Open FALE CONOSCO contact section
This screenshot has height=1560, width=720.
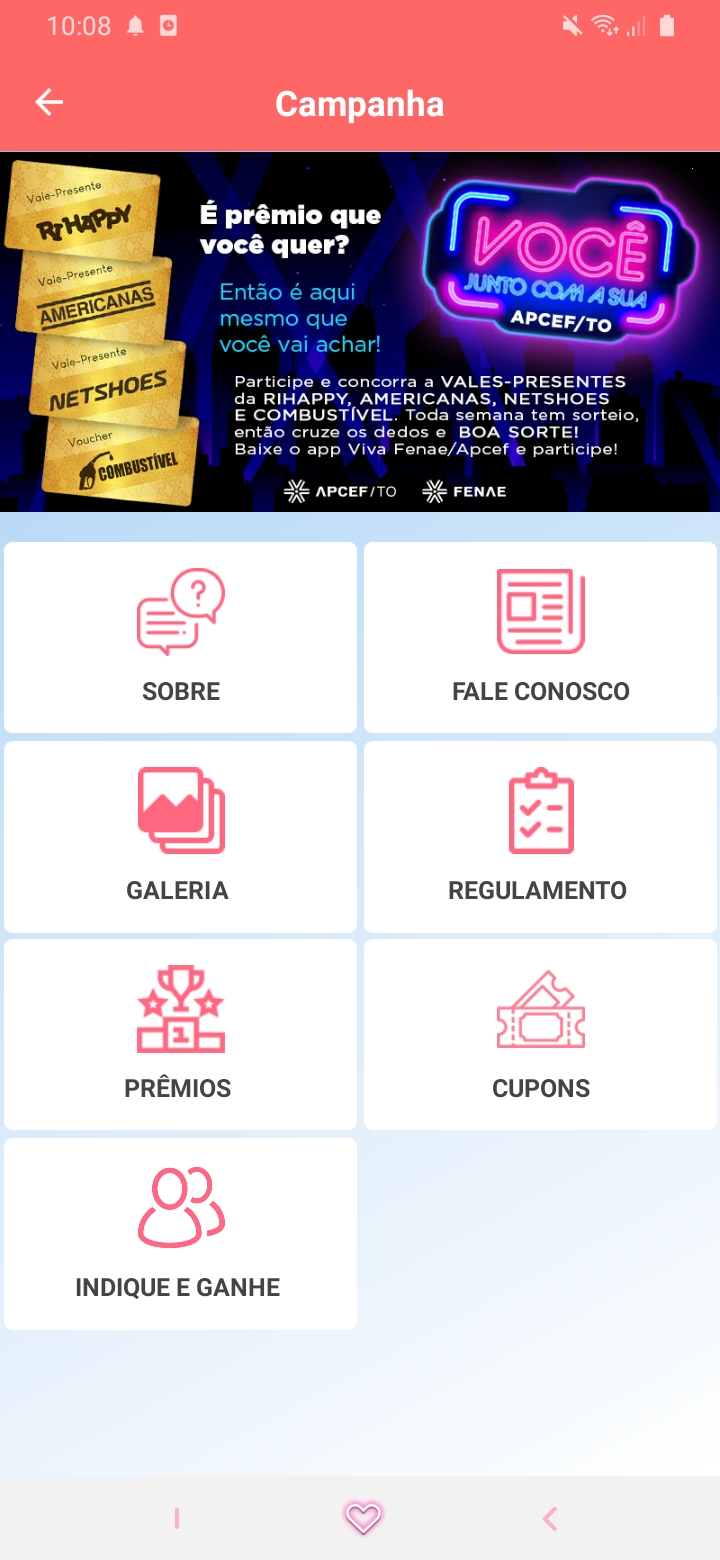pyautogui.click(x=540, y=637)
